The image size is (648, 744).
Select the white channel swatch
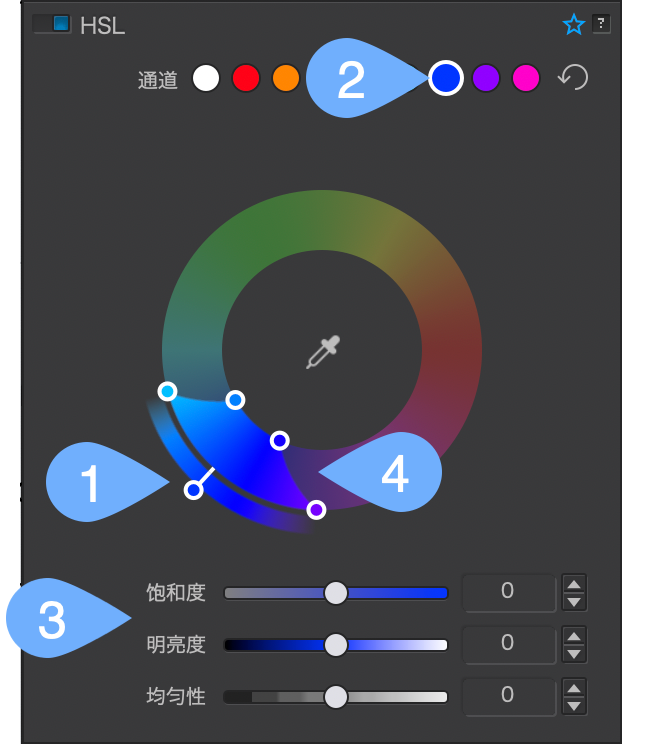206,78
